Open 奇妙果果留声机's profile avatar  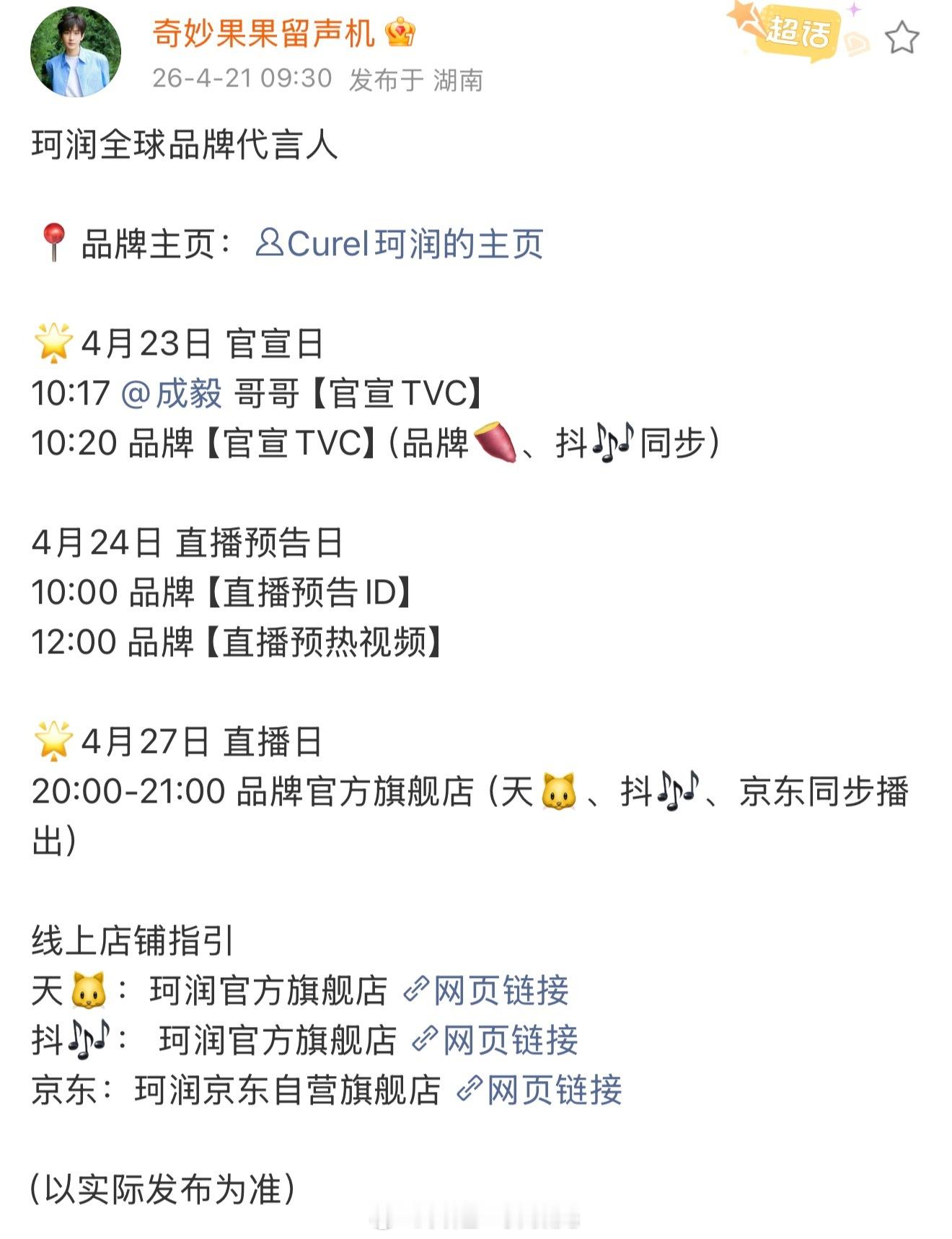point(76,54)
